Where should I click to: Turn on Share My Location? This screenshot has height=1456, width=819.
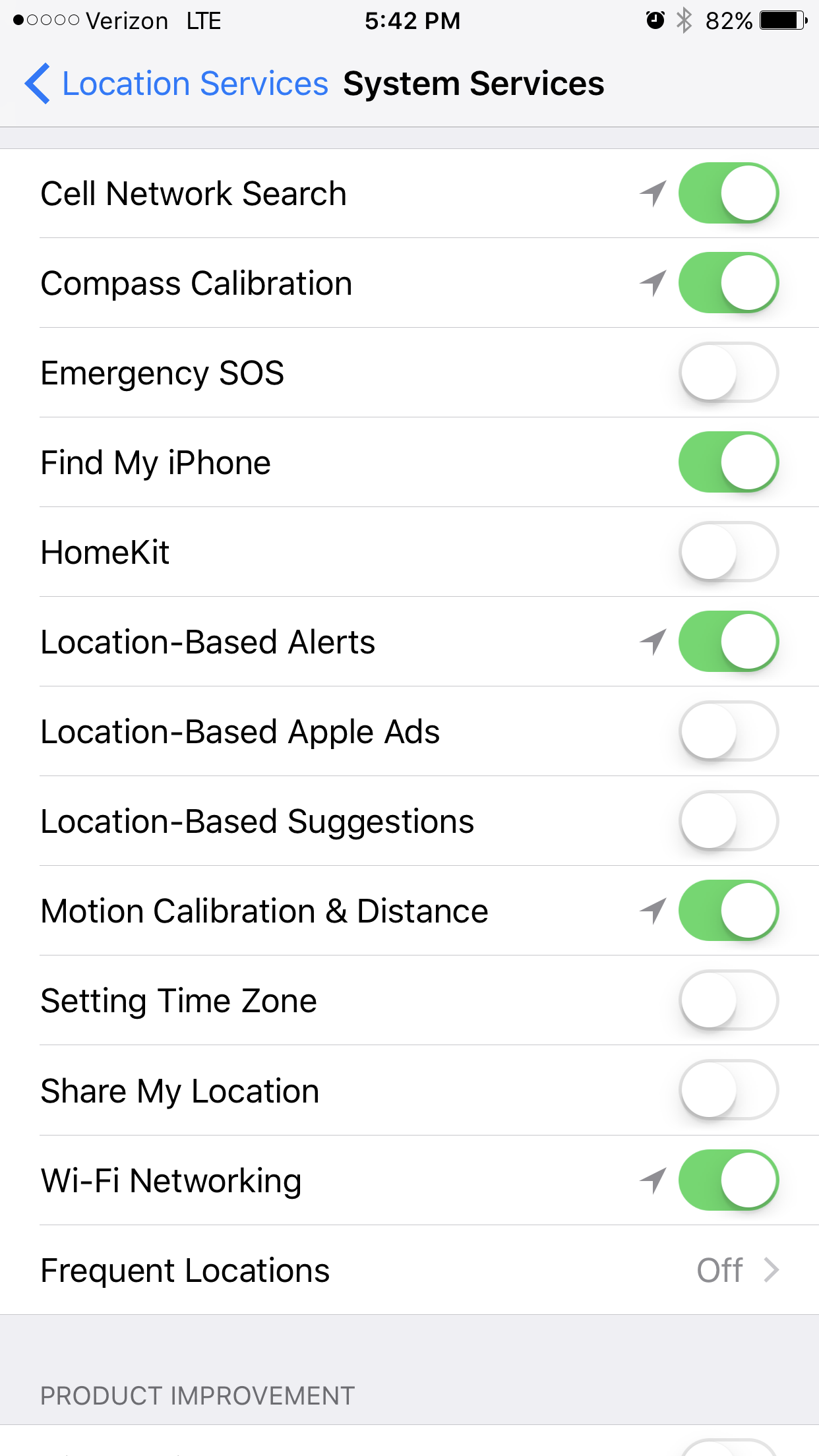tap(729, 1090)
